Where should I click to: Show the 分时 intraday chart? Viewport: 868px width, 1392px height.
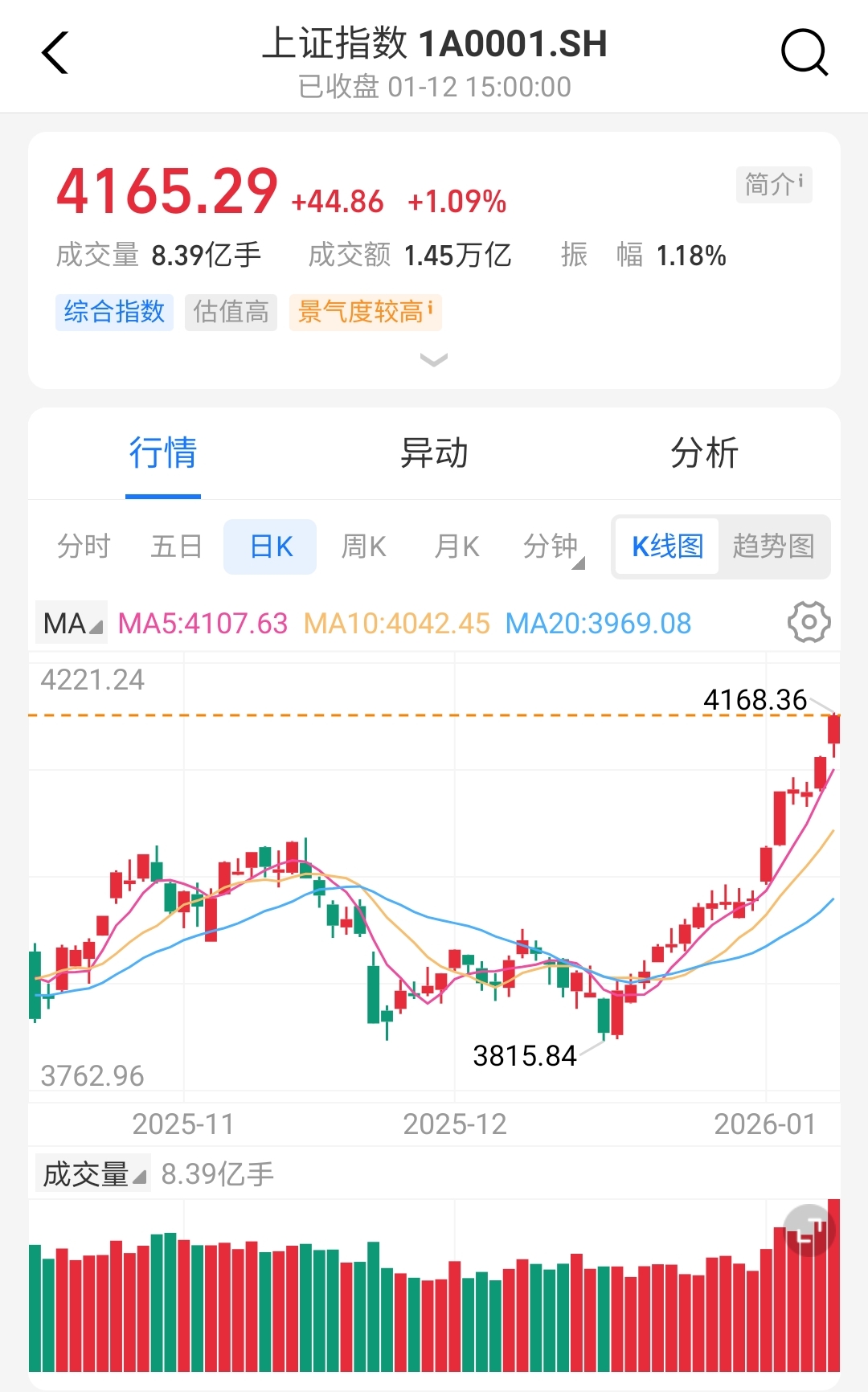[x=84, y=547]
